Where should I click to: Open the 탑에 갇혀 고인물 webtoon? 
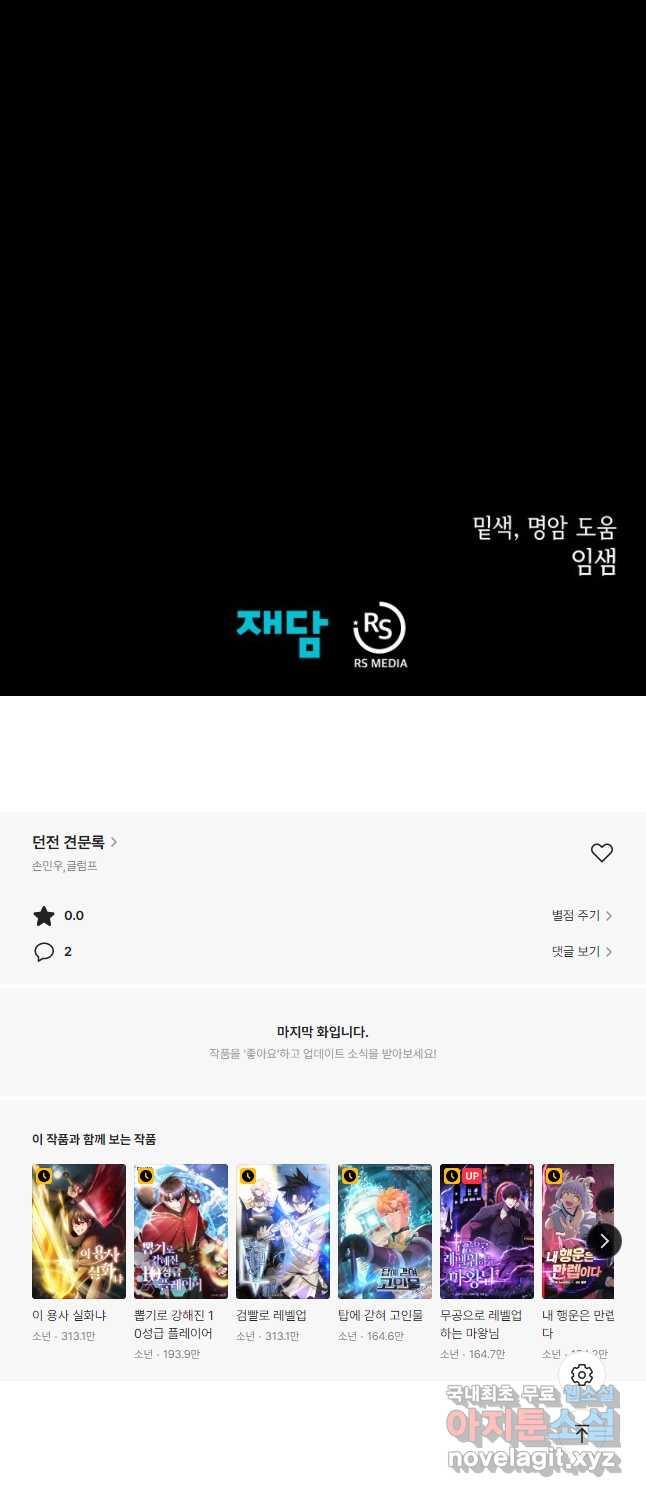click(385, 1231)
